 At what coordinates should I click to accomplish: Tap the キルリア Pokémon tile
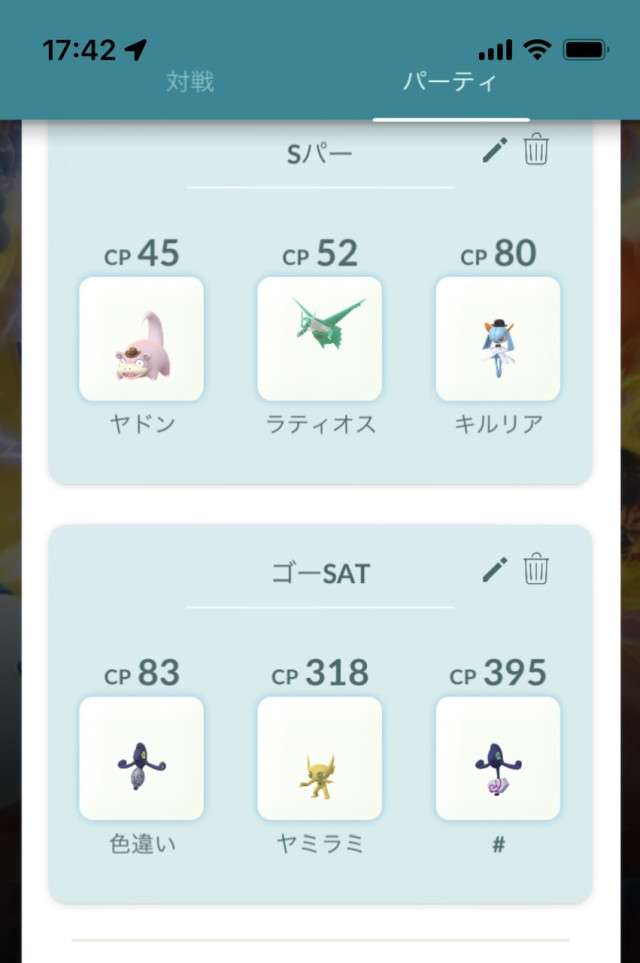[x=498, y=339]
